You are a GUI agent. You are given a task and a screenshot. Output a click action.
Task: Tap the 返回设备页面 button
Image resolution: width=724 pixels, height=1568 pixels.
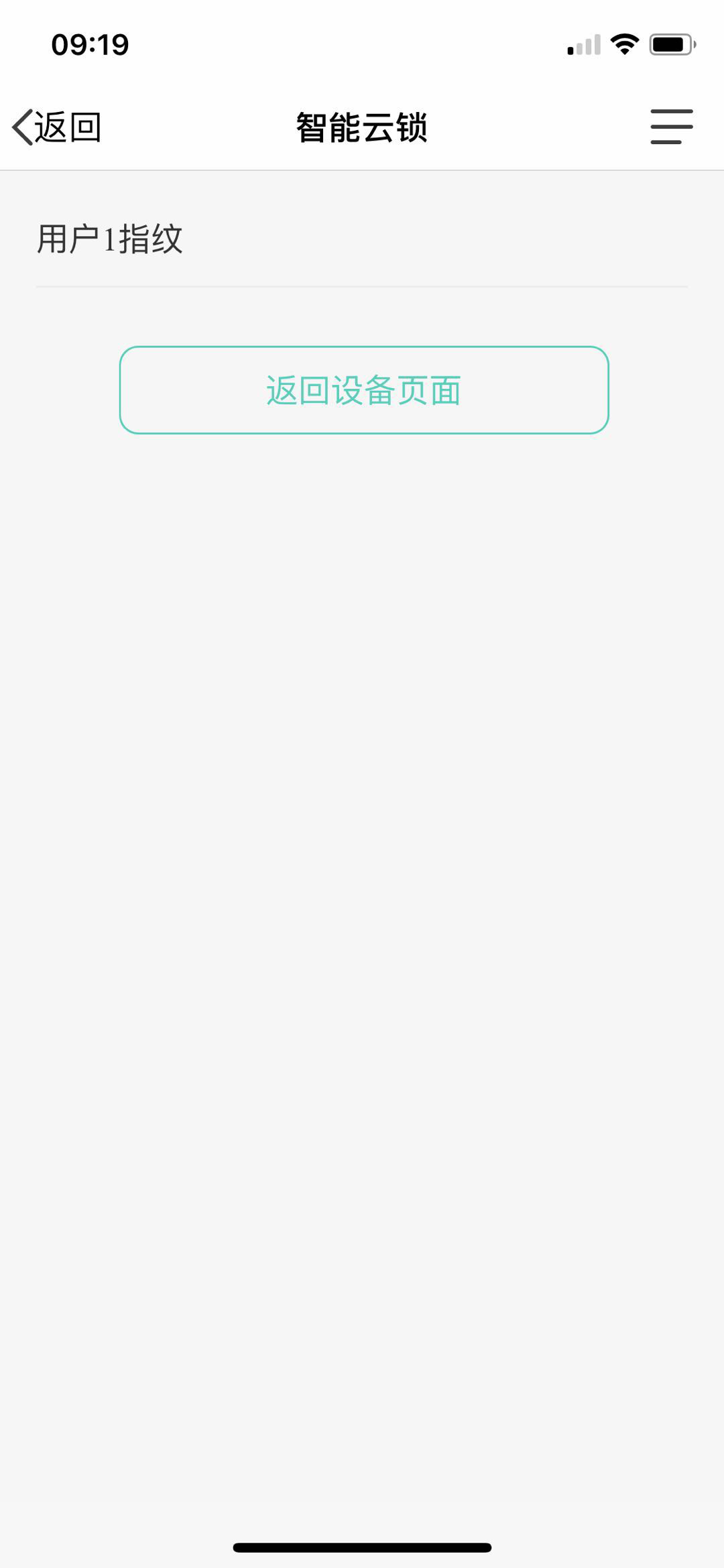point(364,390)
